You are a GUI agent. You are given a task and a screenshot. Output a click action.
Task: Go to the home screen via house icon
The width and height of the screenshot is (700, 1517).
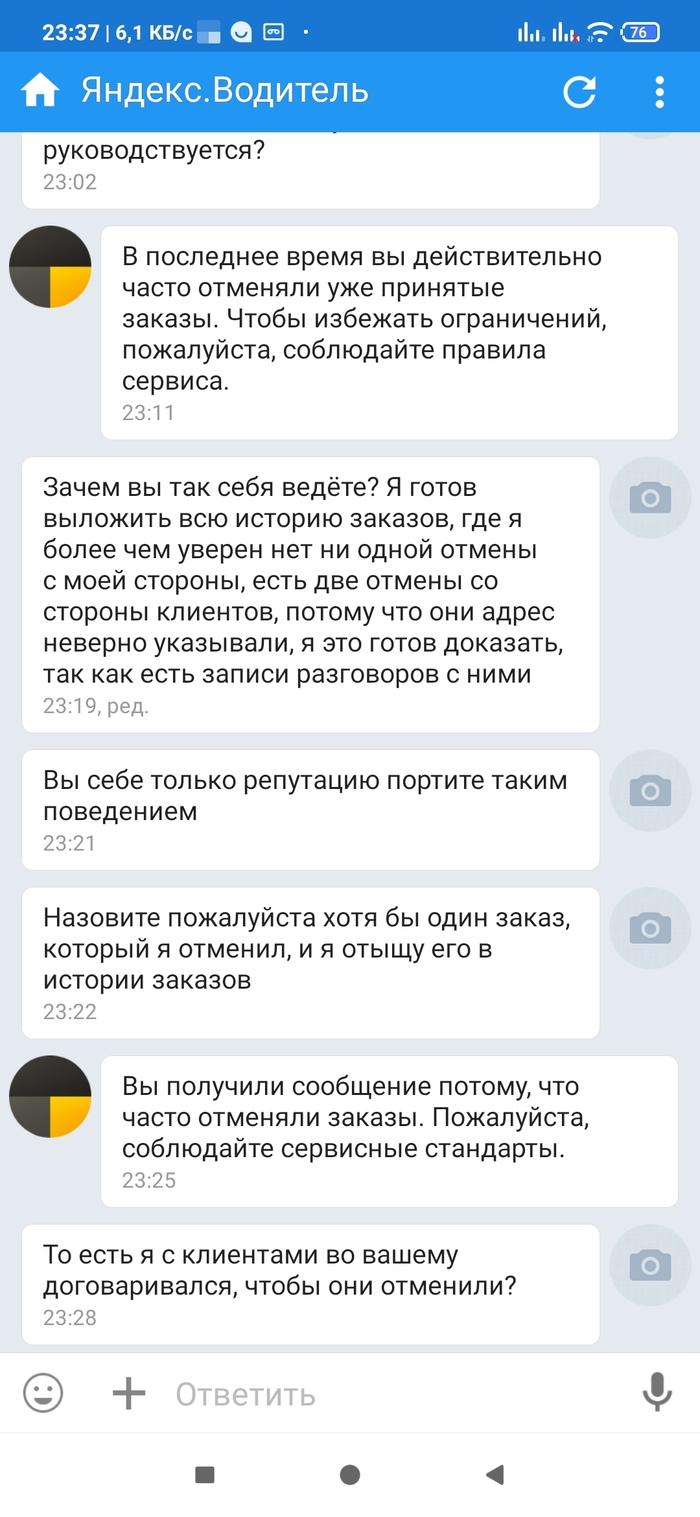point(40,91)
